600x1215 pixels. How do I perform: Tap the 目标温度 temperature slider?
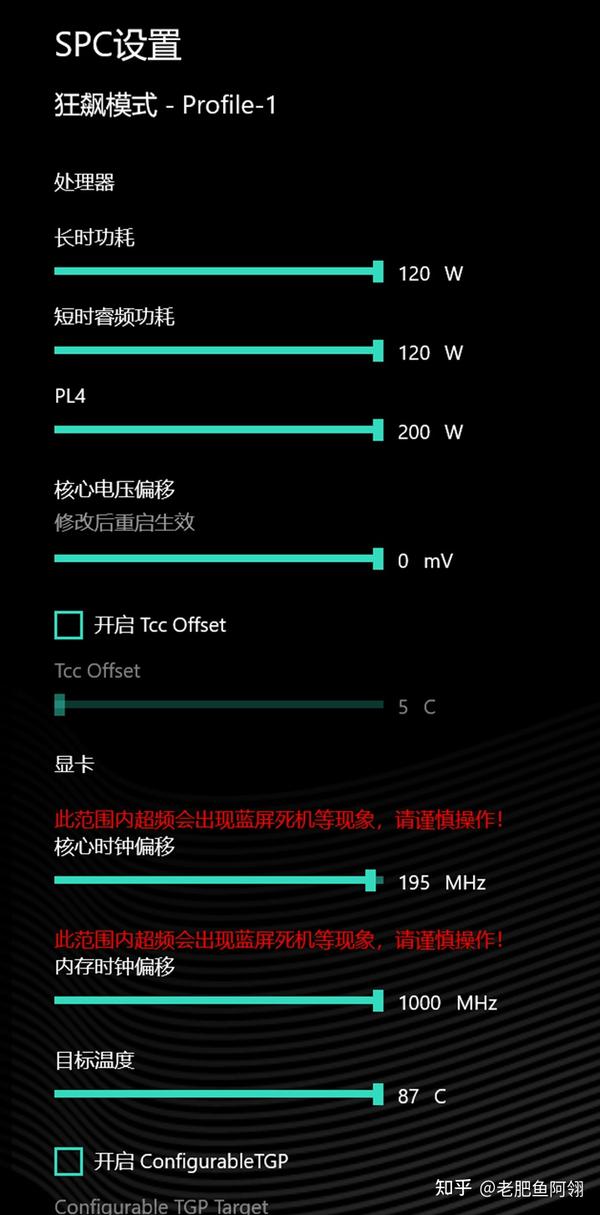click(x=219, y=1094)
